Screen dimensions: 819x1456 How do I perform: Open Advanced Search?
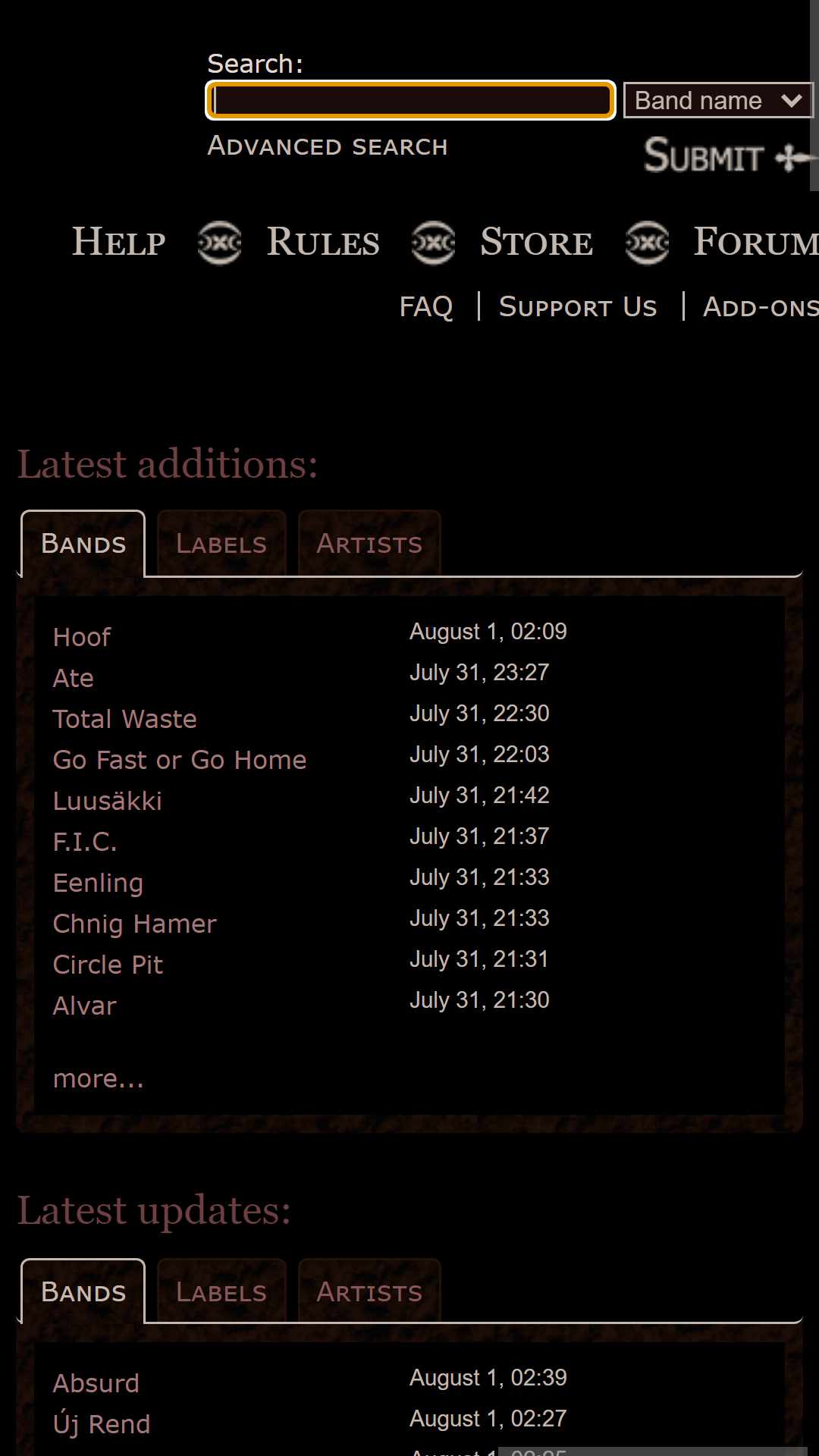click(x=328, y=146)
